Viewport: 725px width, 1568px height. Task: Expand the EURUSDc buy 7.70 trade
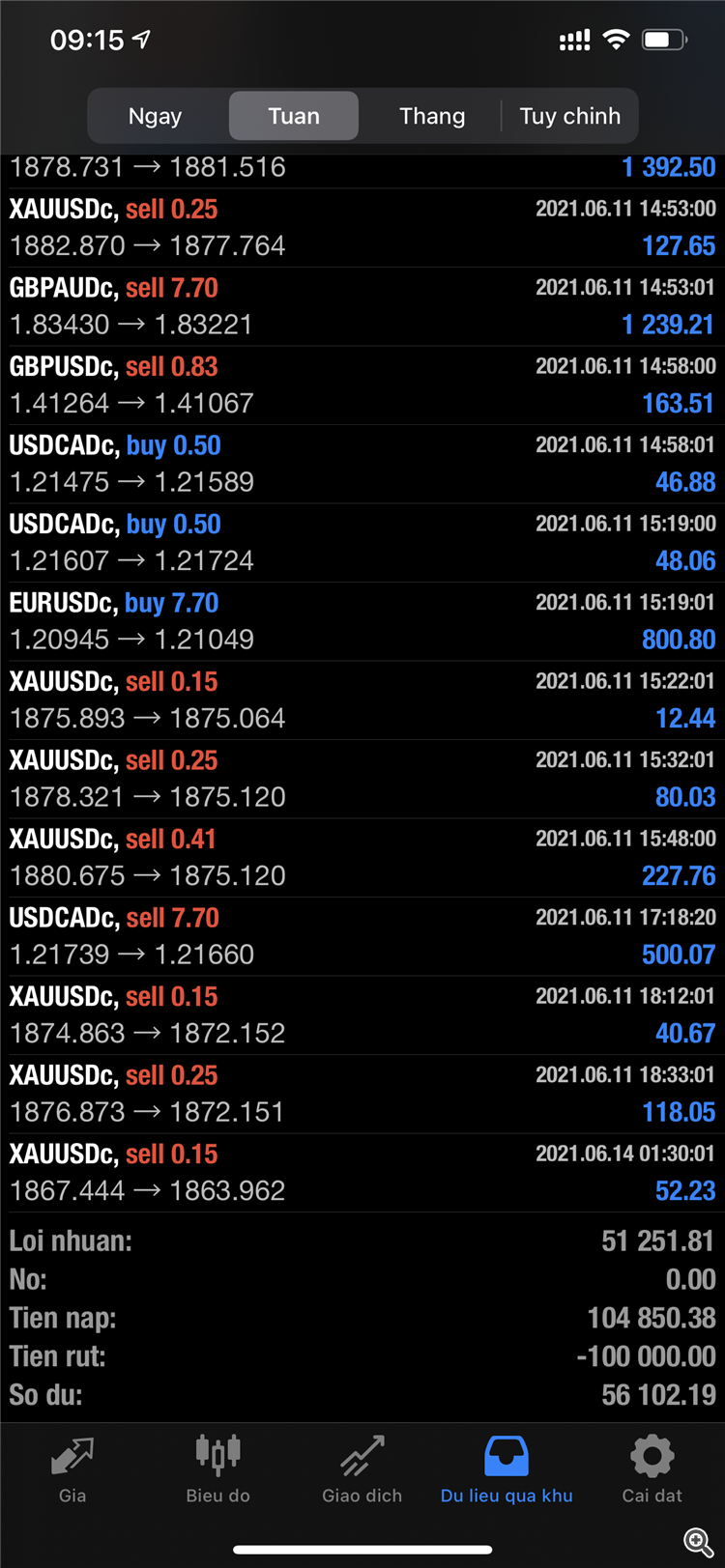(x=362, y=621)
